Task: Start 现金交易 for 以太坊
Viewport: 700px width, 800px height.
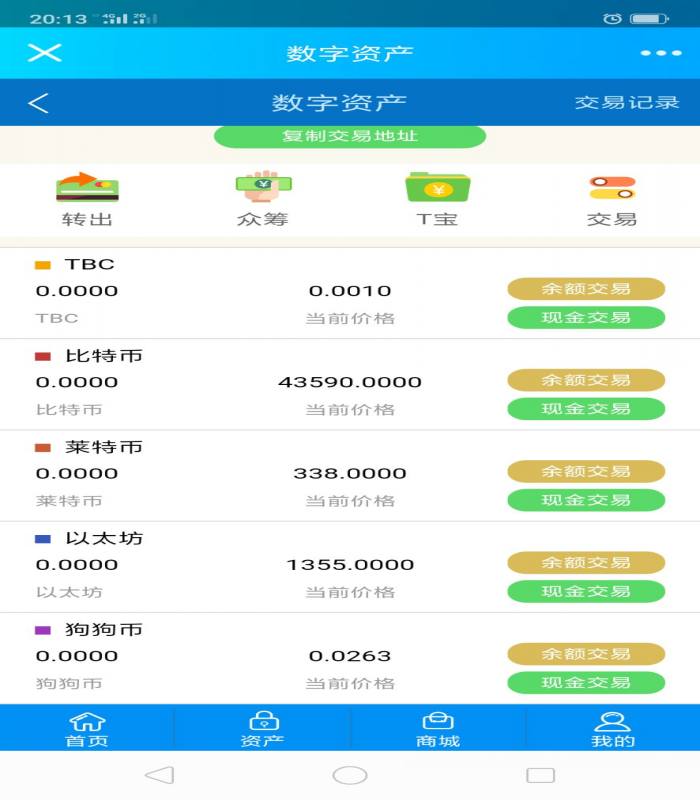Action: click(x=586, y=591)
